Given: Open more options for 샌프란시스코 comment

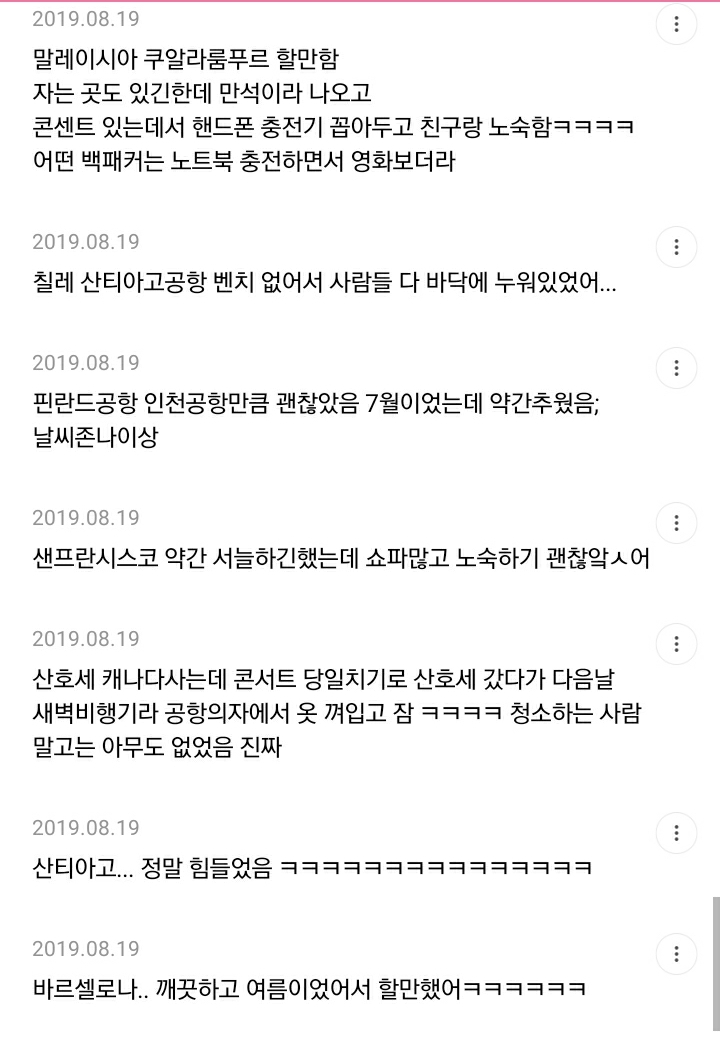Looking at the screenshot, I should point(677,522).
